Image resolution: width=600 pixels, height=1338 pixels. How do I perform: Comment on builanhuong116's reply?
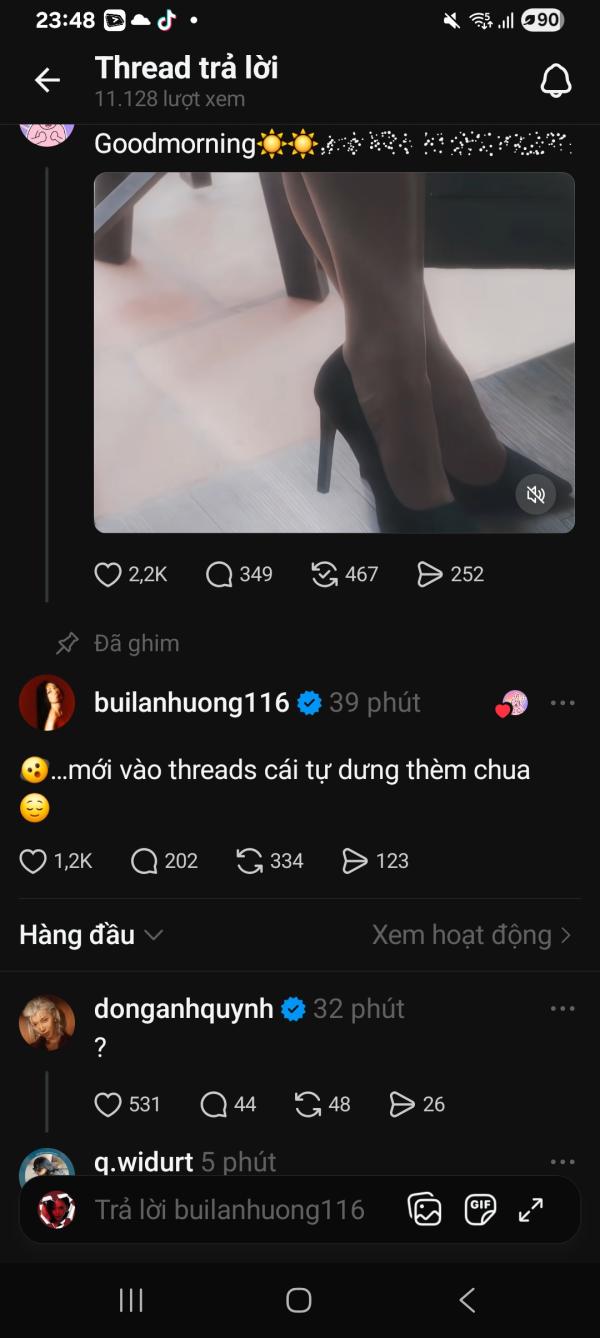click(145, 861)
